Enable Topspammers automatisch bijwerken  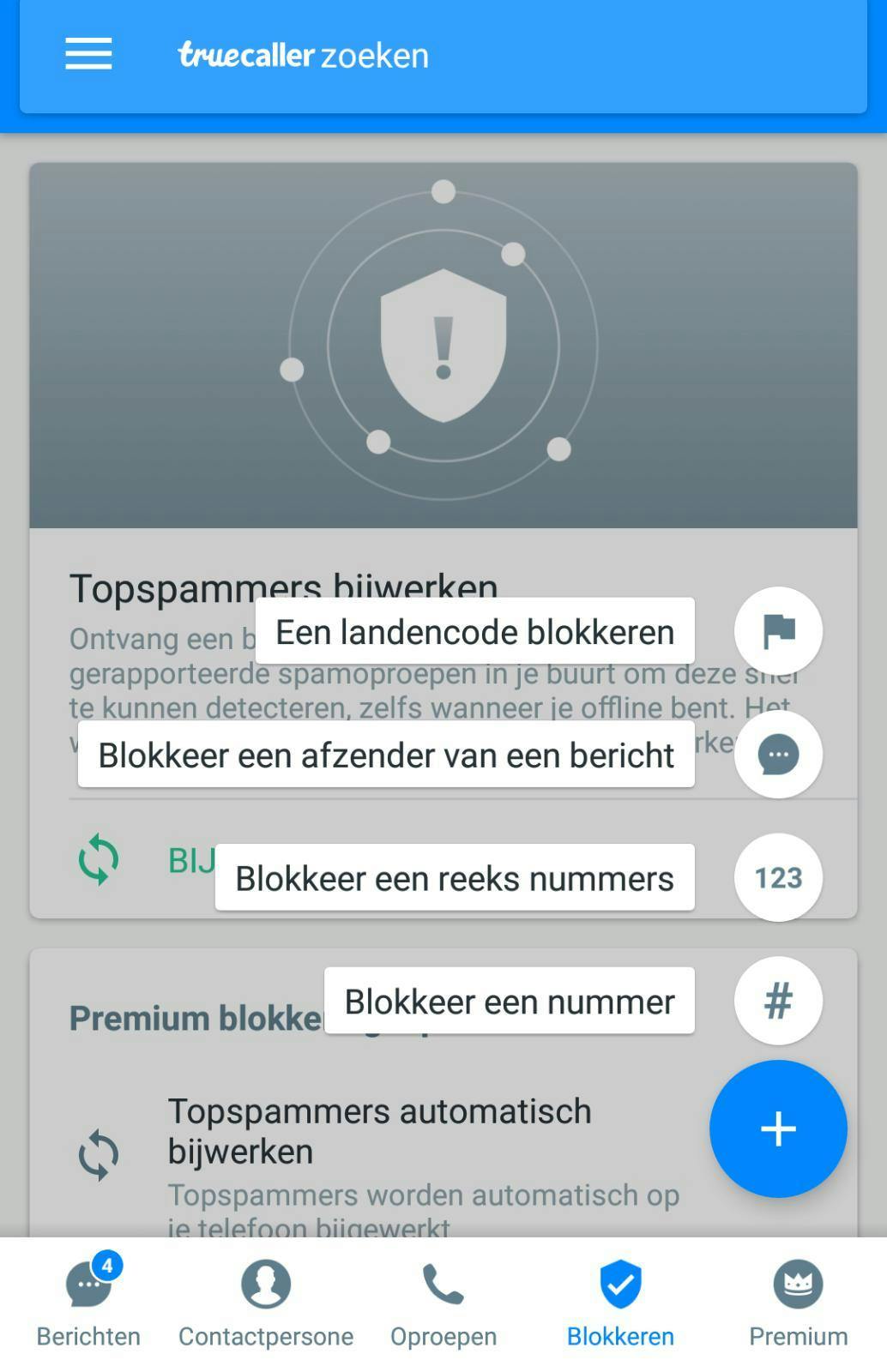tap(380, 1130)
